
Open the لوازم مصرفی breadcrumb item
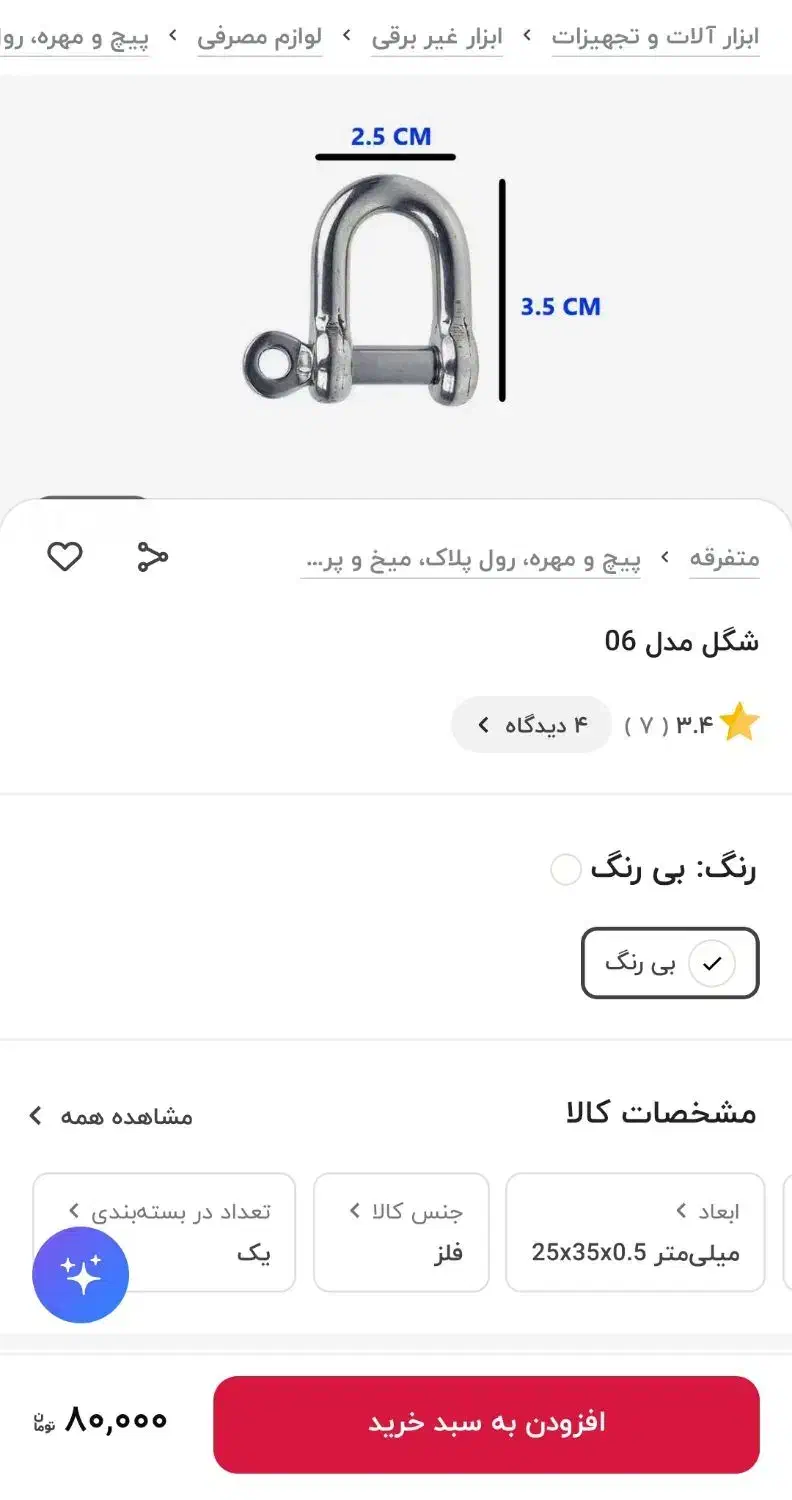click(259, 36)
